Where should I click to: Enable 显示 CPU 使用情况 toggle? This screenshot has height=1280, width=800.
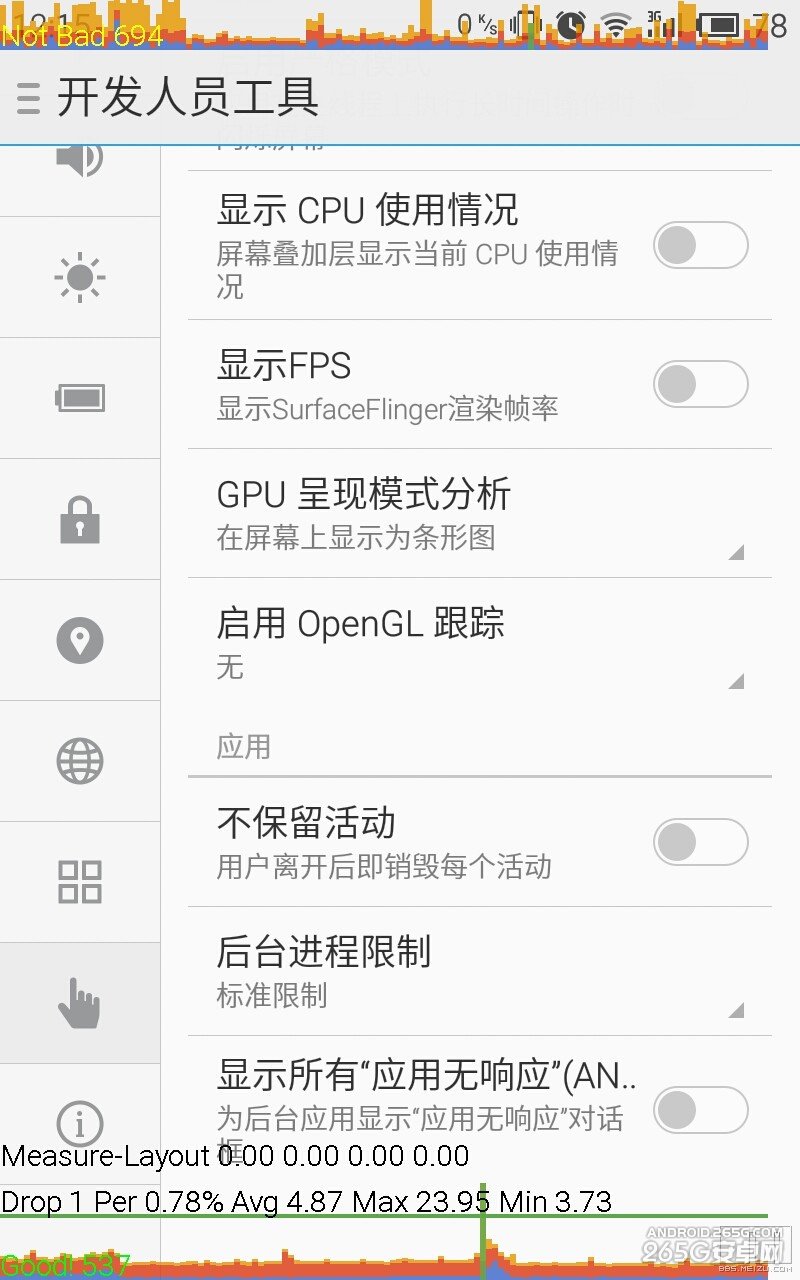pyautogui.click(x=700, y=245)
